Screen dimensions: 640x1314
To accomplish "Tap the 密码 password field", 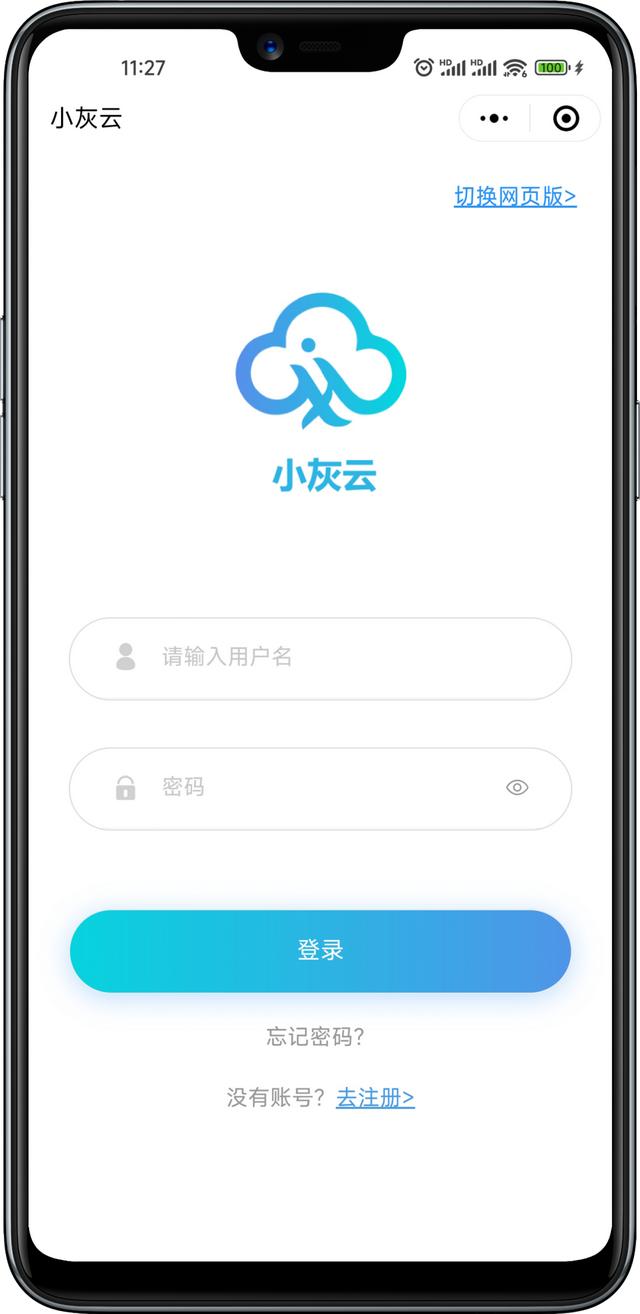I will point(320,788).
